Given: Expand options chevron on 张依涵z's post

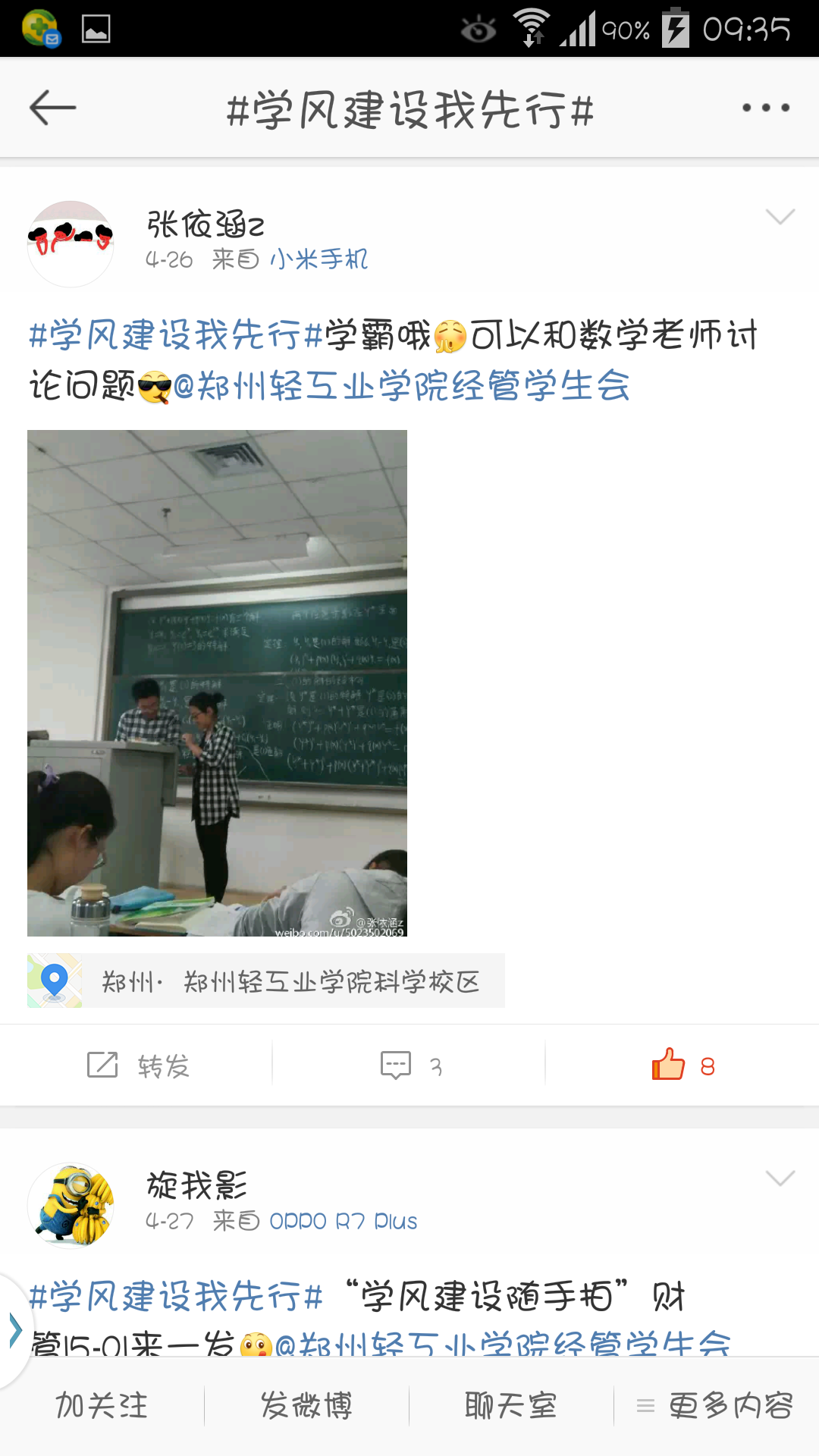Looking at the screenshot, I should point(780,217).
